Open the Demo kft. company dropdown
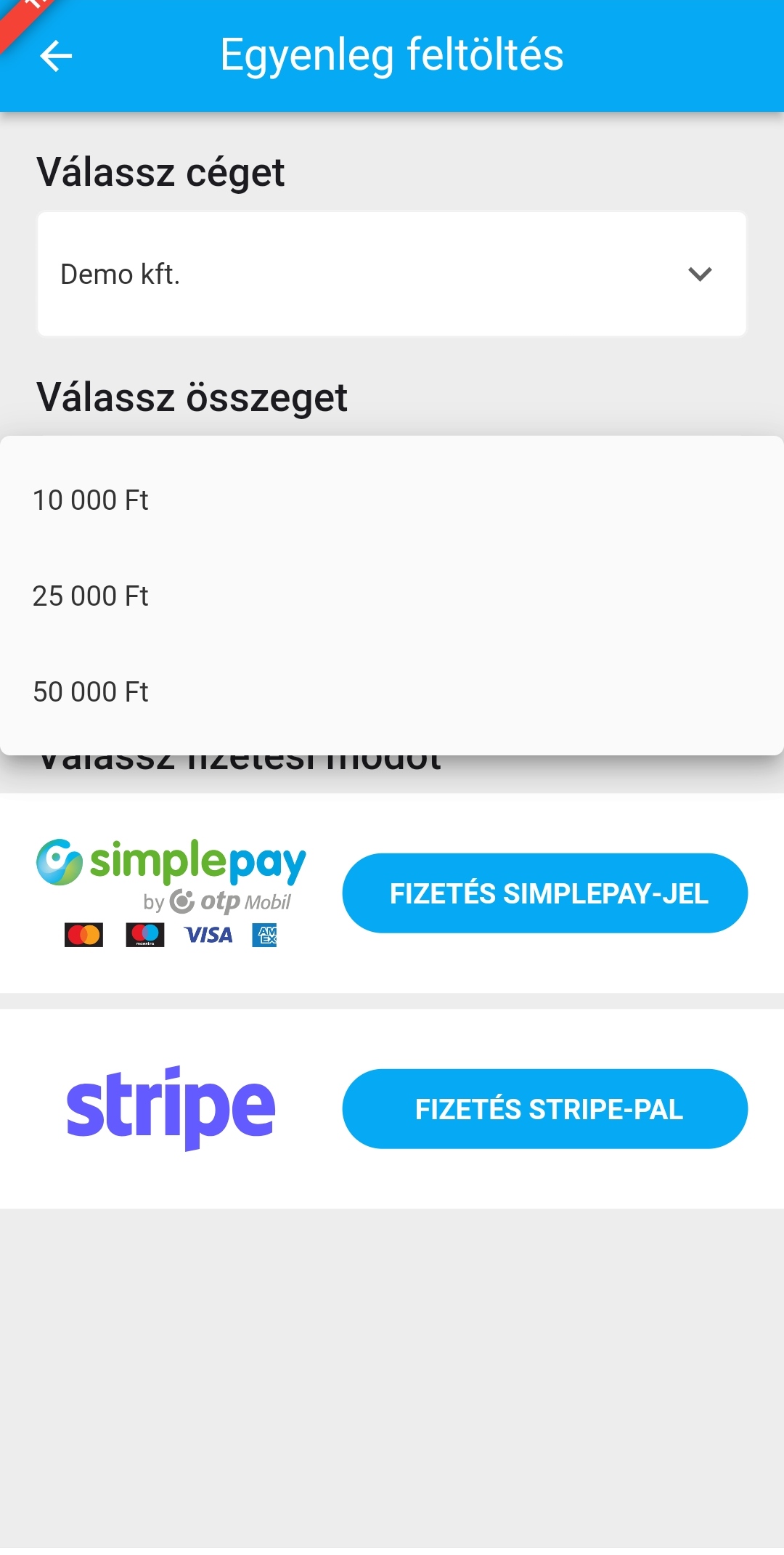 click(x=392, y=275)
